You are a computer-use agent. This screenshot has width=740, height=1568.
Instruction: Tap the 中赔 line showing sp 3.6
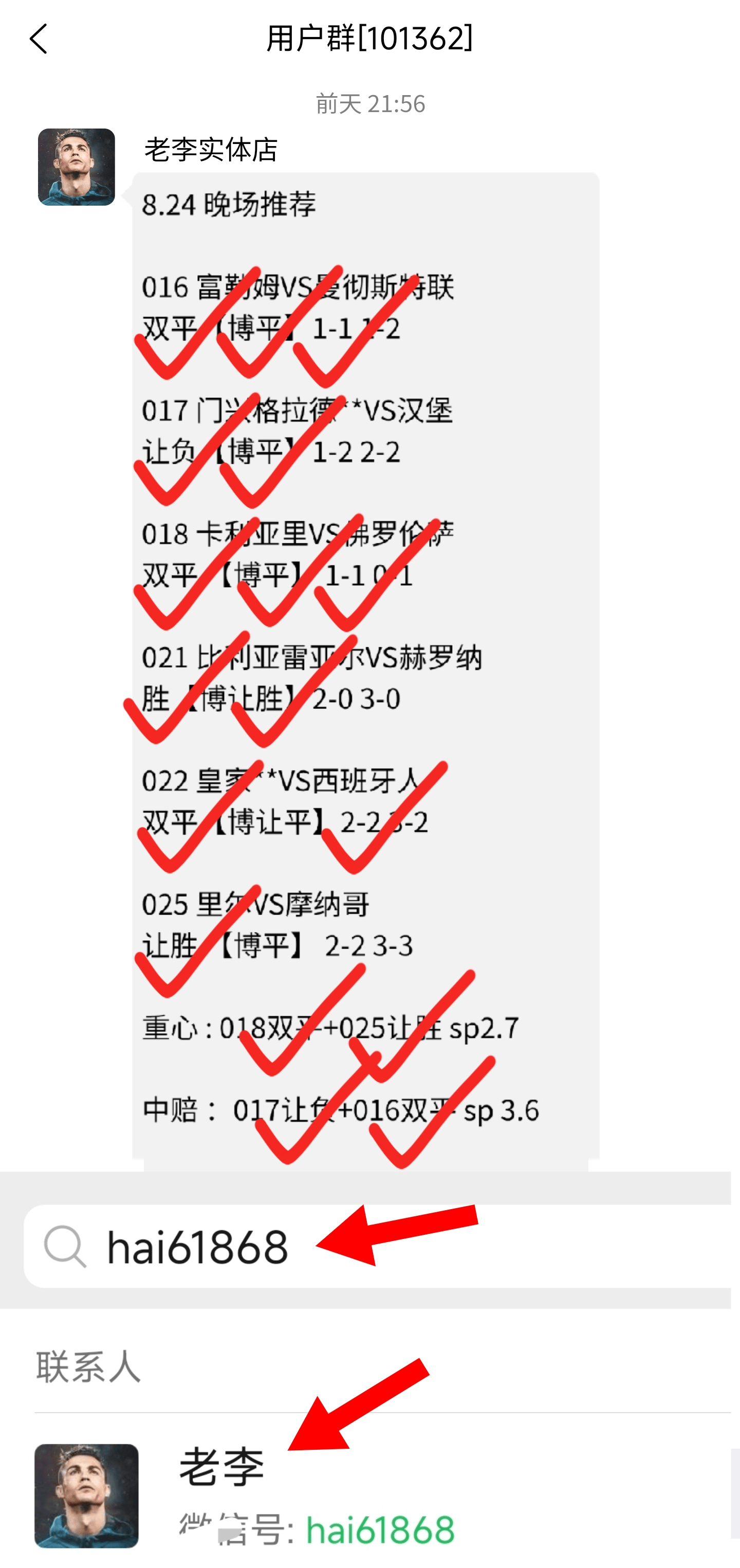[340, 1109]
